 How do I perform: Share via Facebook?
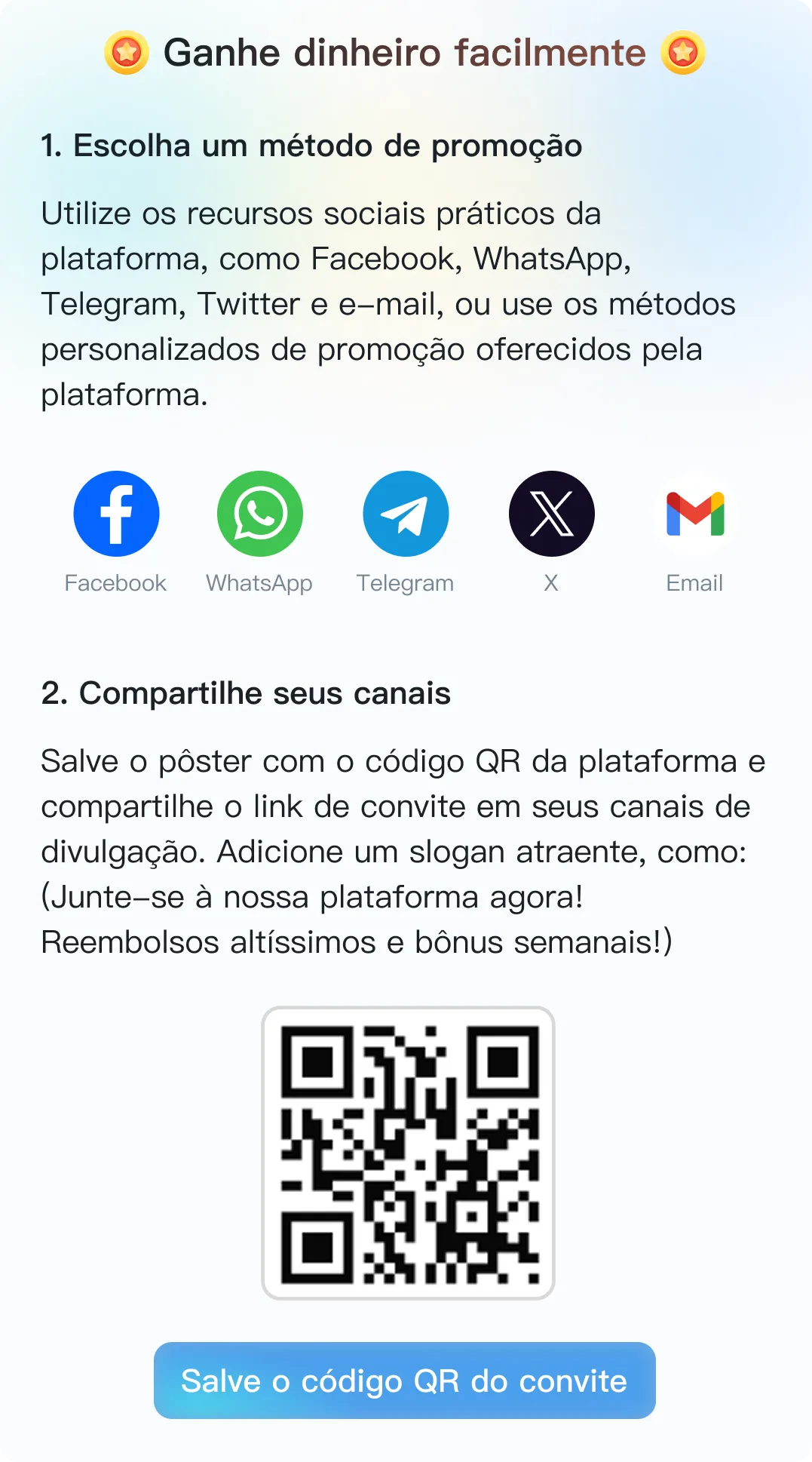click(x=116, y=514)
